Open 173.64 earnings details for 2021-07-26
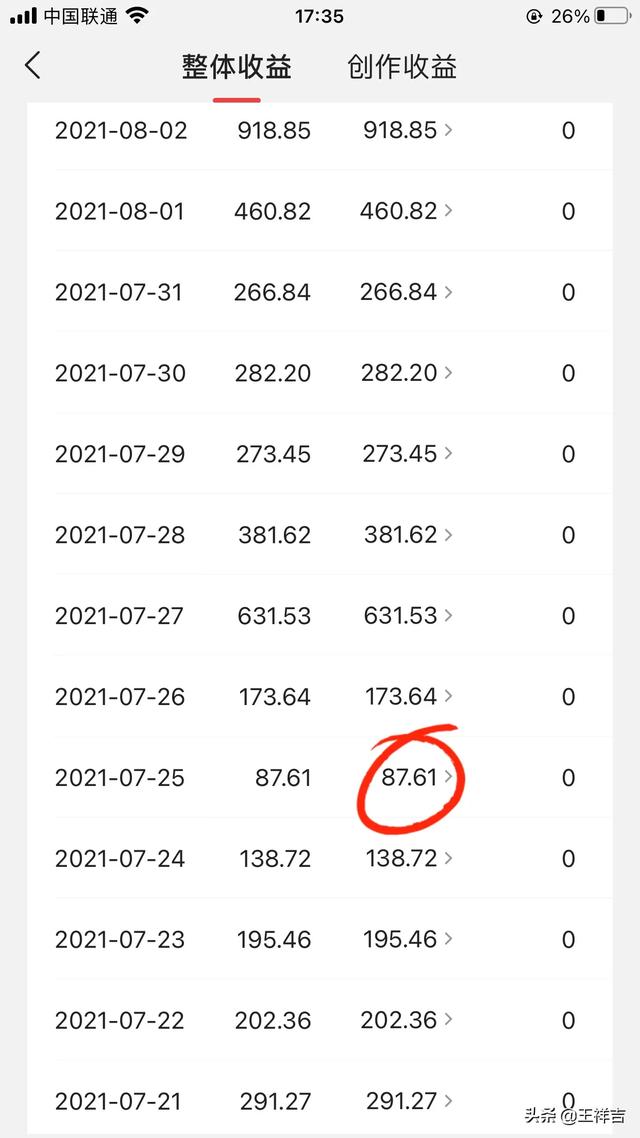Viewport: 640px width, 1138px height. click(x=406, y=697)
